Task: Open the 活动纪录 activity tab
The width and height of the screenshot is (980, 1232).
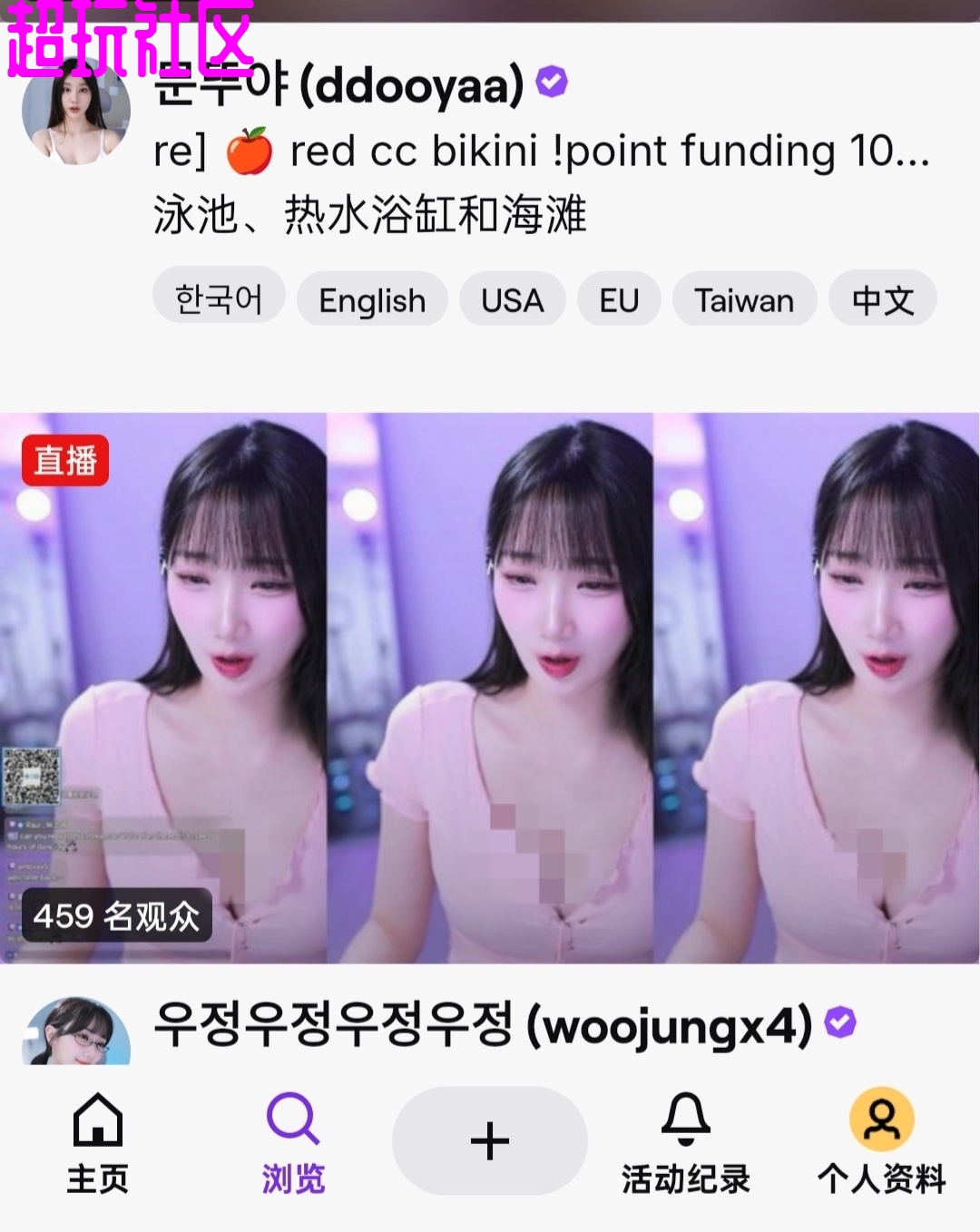Action: click(x=685, y=1142)
